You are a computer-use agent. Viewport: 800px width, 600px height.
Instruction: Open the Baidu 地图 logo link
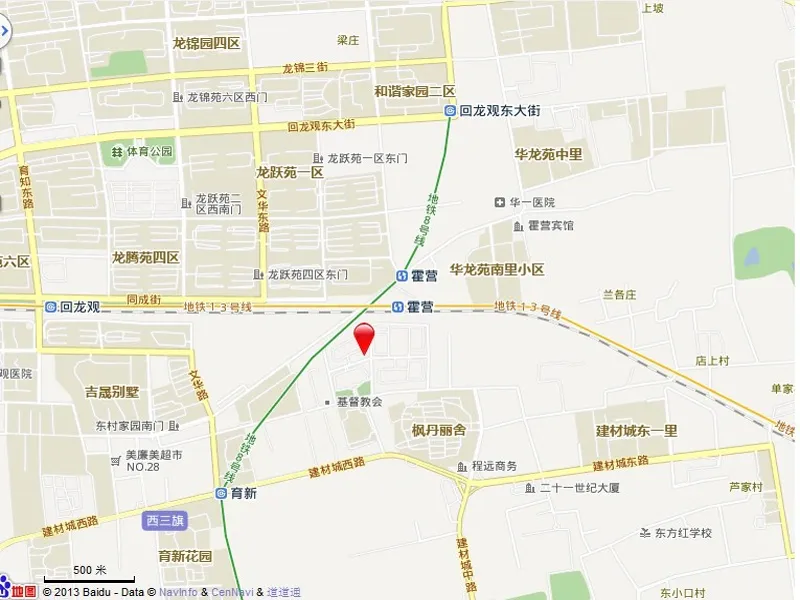tap(18, 591)
